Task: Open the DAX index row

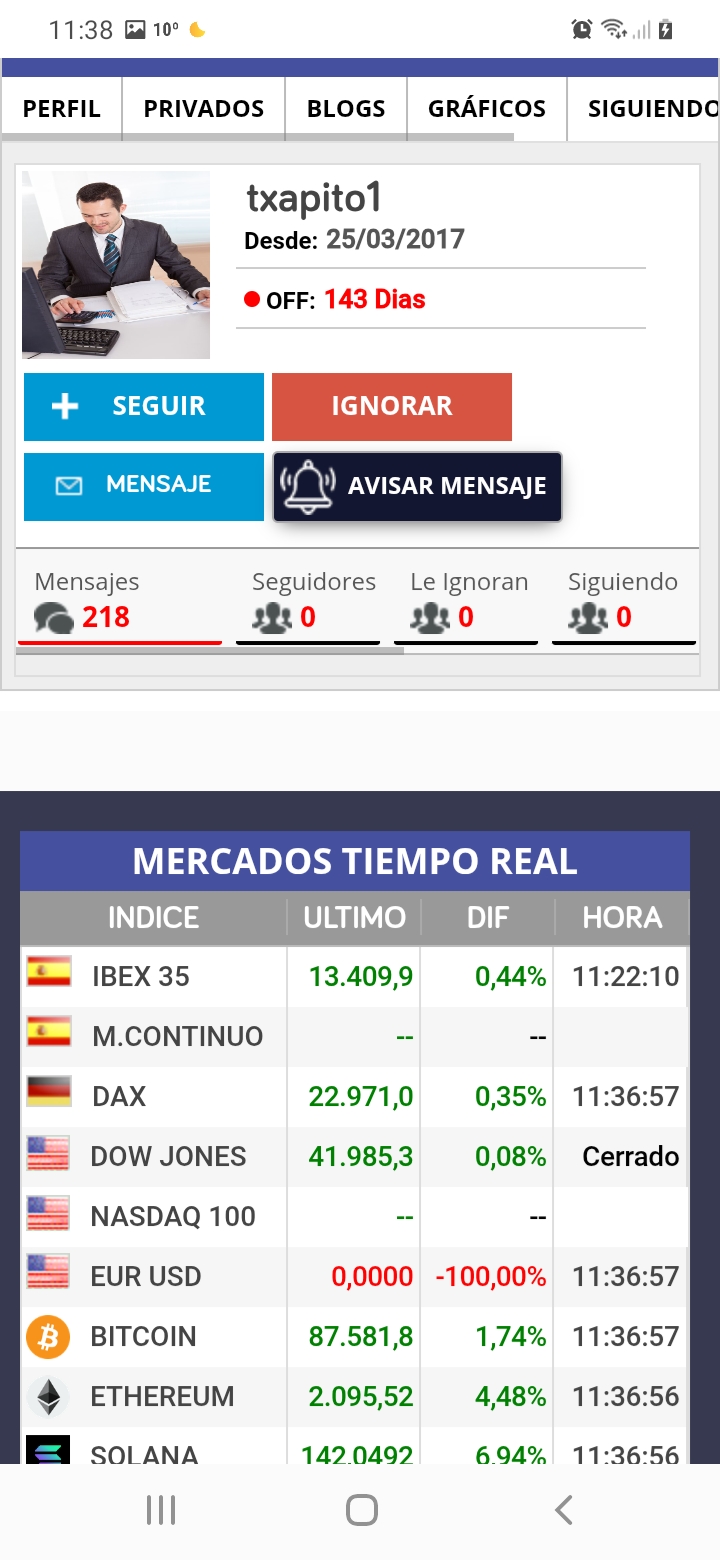Action: (355, 1097)
